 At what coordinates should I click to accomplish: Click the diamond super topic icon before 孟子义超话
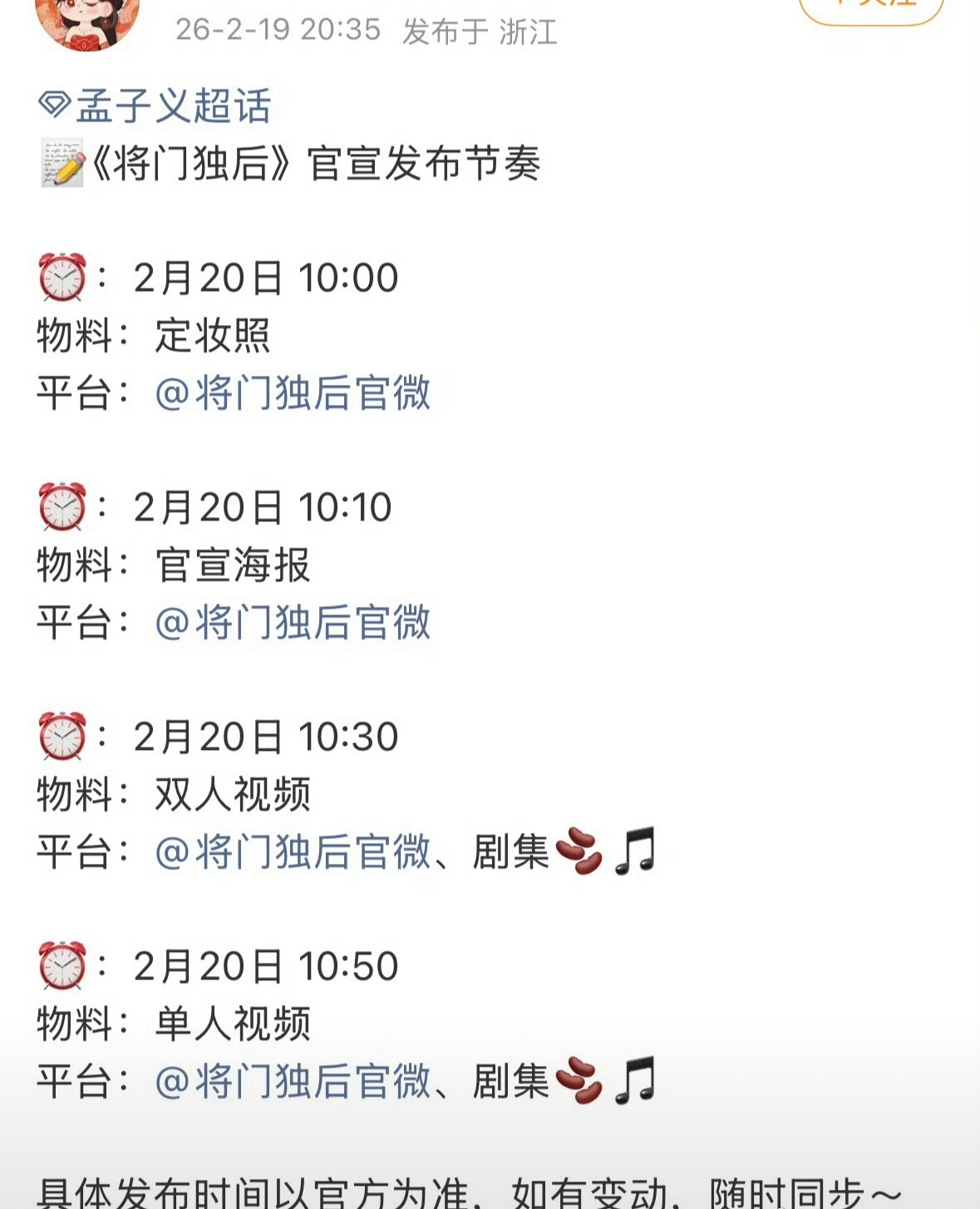tap(57, 104)
